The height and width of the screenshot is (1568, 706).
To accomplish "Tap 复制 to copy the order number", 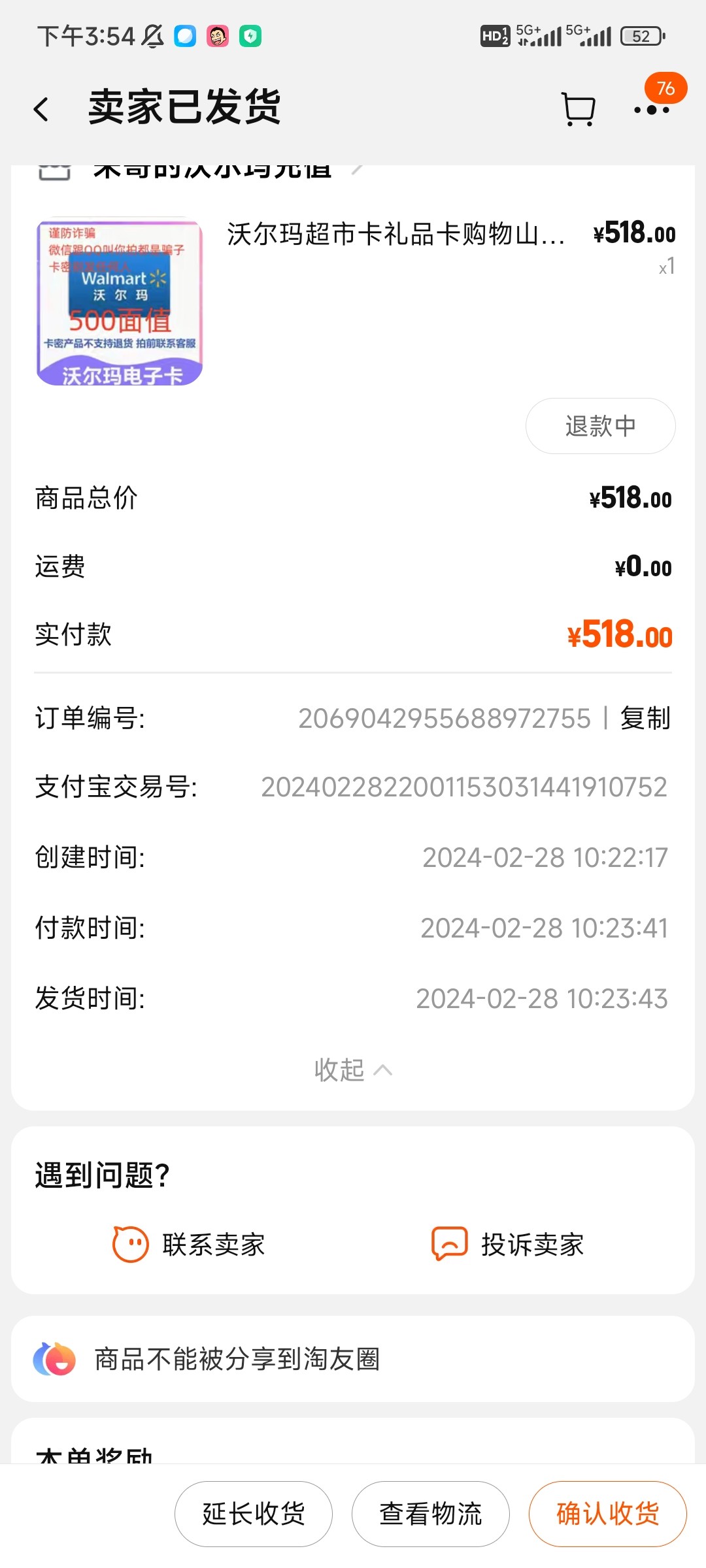I will (x=645, y=719).
